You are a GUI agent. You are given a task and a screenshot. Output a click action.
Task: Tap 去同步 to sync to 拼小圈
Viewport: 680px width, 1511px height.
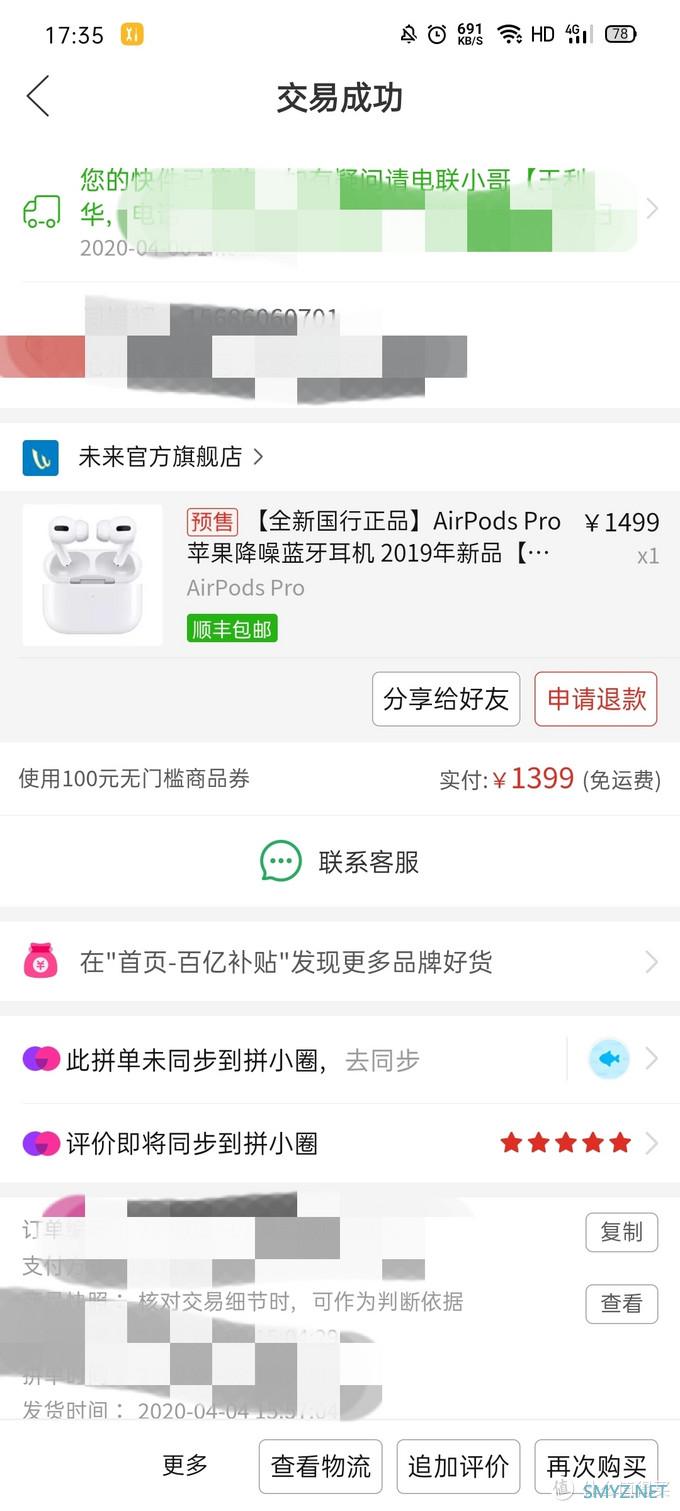click(x=382, y=1060)
